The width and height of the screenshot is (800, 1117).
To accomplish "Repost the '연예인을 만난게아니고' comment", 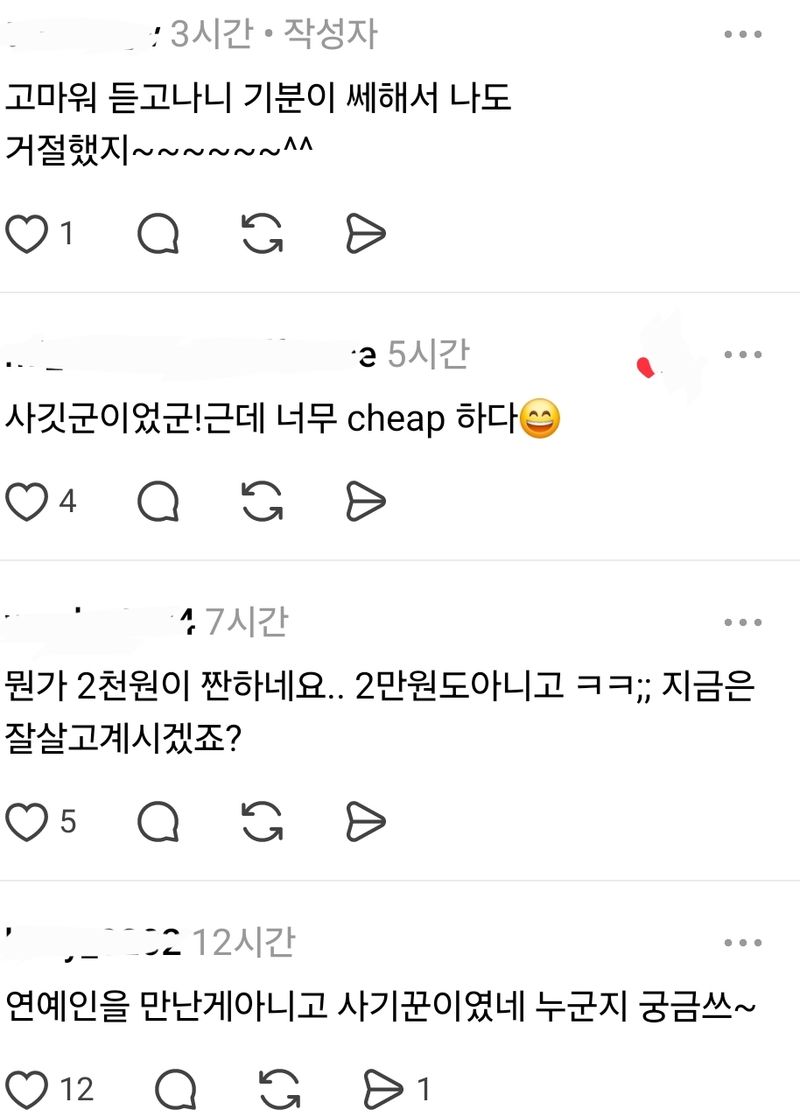I will pyautogui.click(x=281, y=1088).
